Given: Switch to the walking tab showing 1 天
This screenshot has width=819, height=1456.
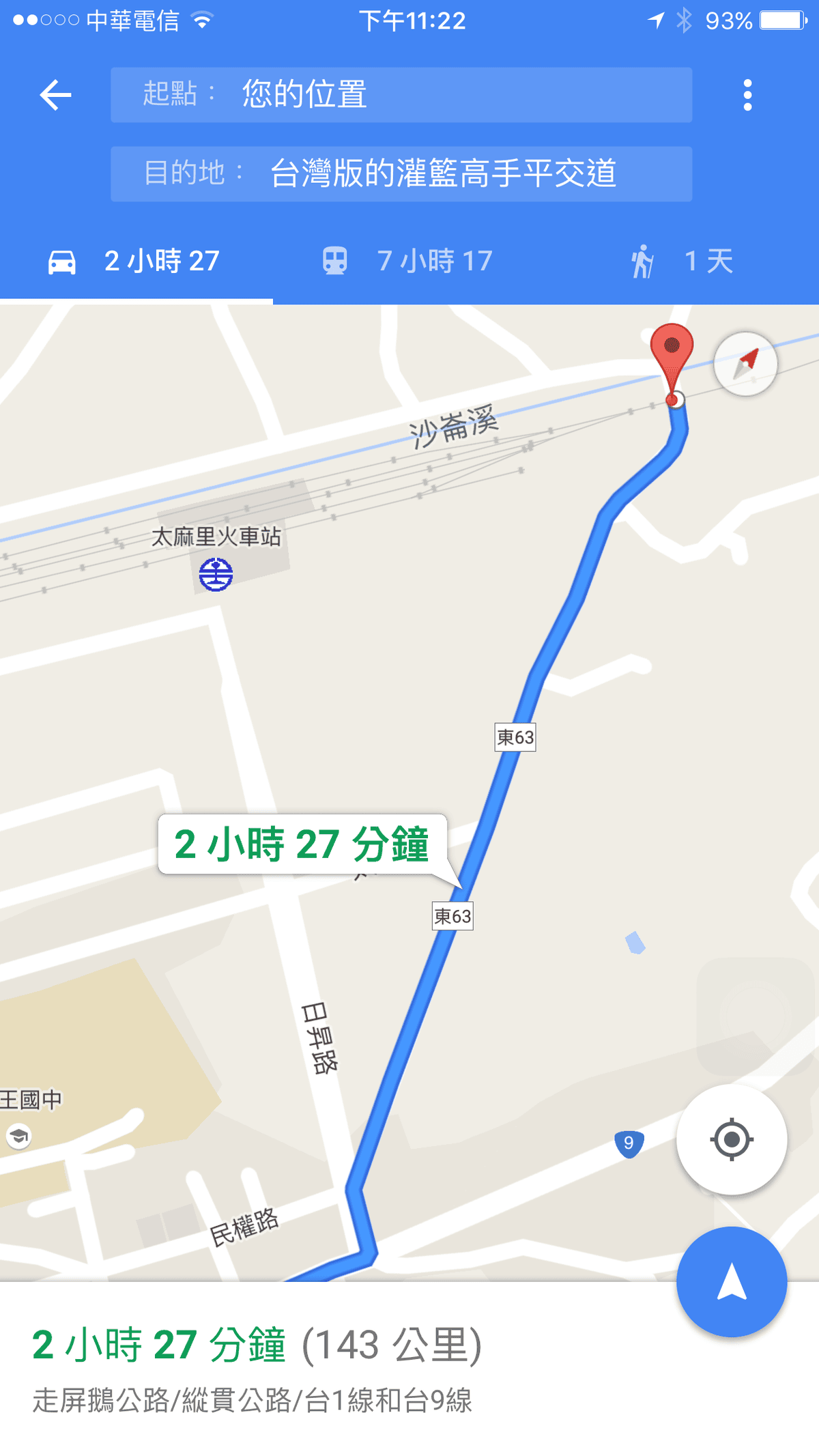Looking at the screenshot, I should click(x=682, y=261).
